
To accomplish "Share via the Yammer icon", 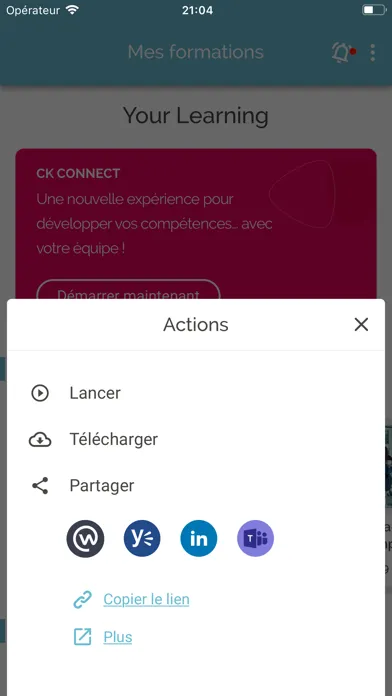I will coord(142,538).
